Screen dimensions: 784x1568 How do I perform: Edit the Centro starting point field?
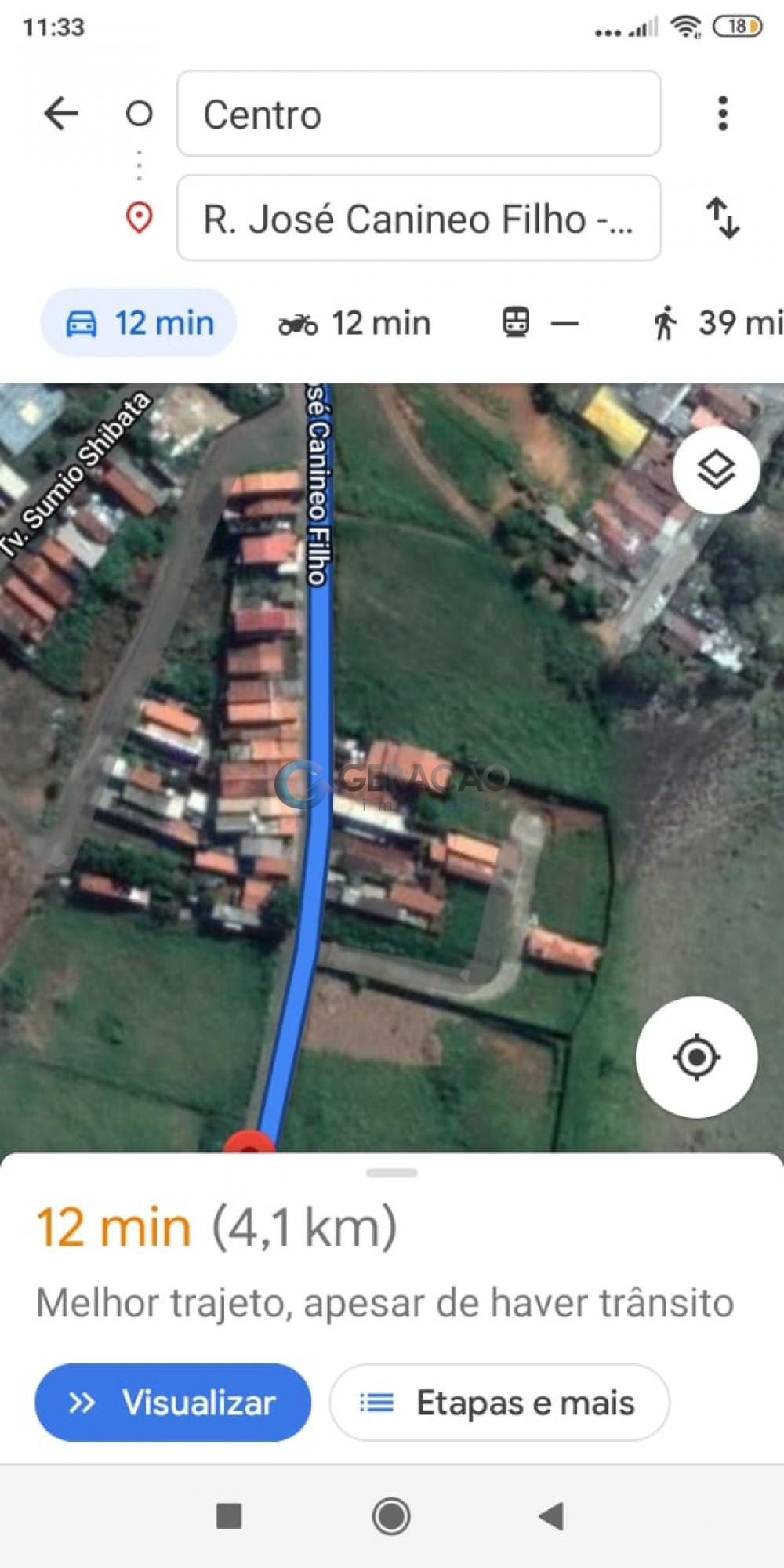pyautogui.click(x=419, y=114)
